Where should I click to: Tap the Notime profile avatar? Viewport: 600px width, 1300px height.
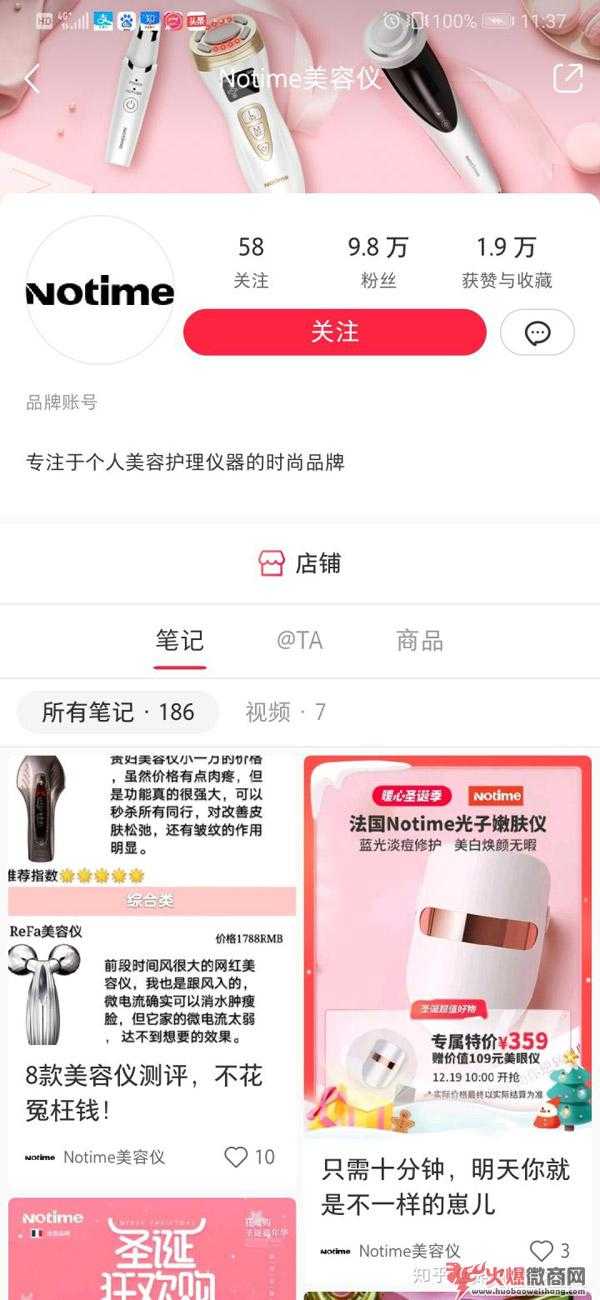[x=100, y=291]
